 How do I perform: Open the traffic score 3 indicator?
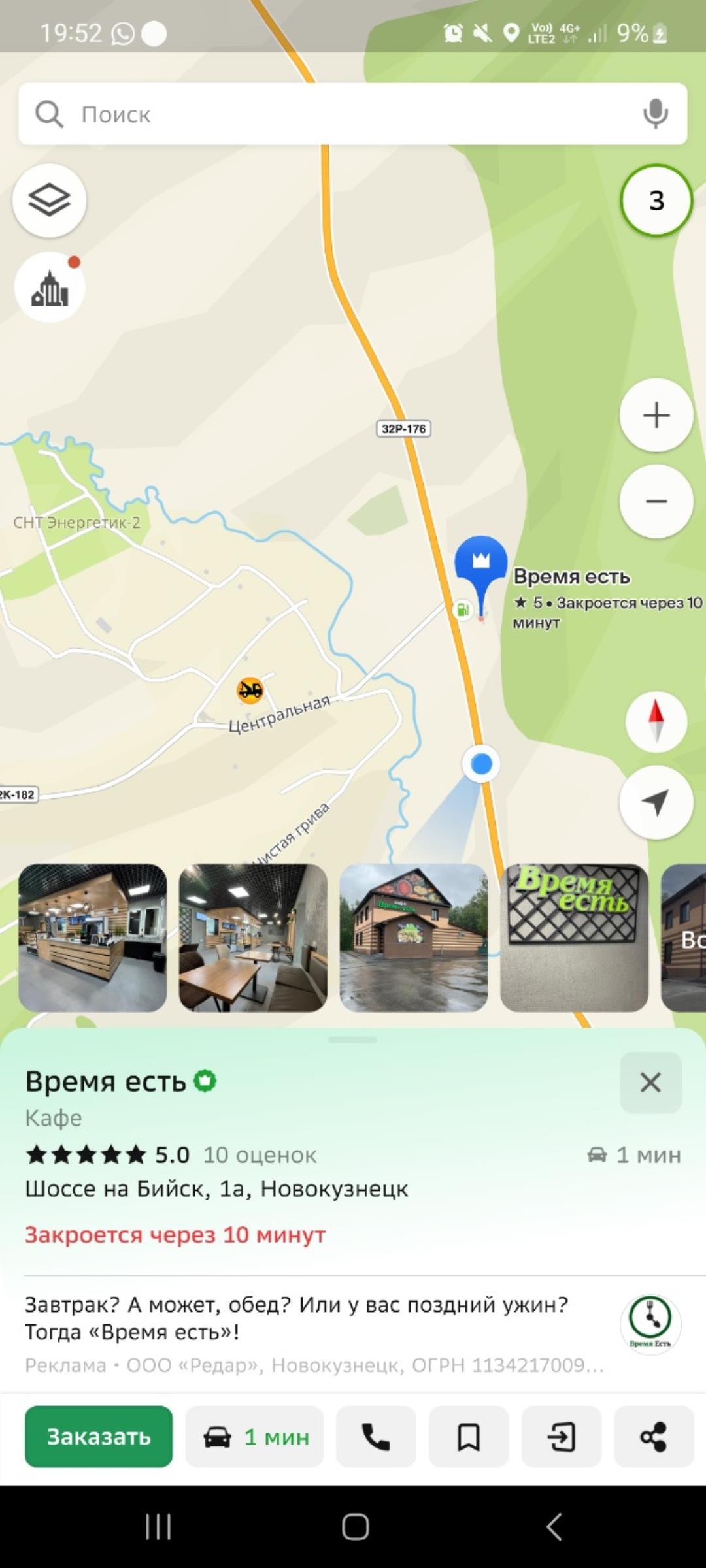tap(656, 201)
